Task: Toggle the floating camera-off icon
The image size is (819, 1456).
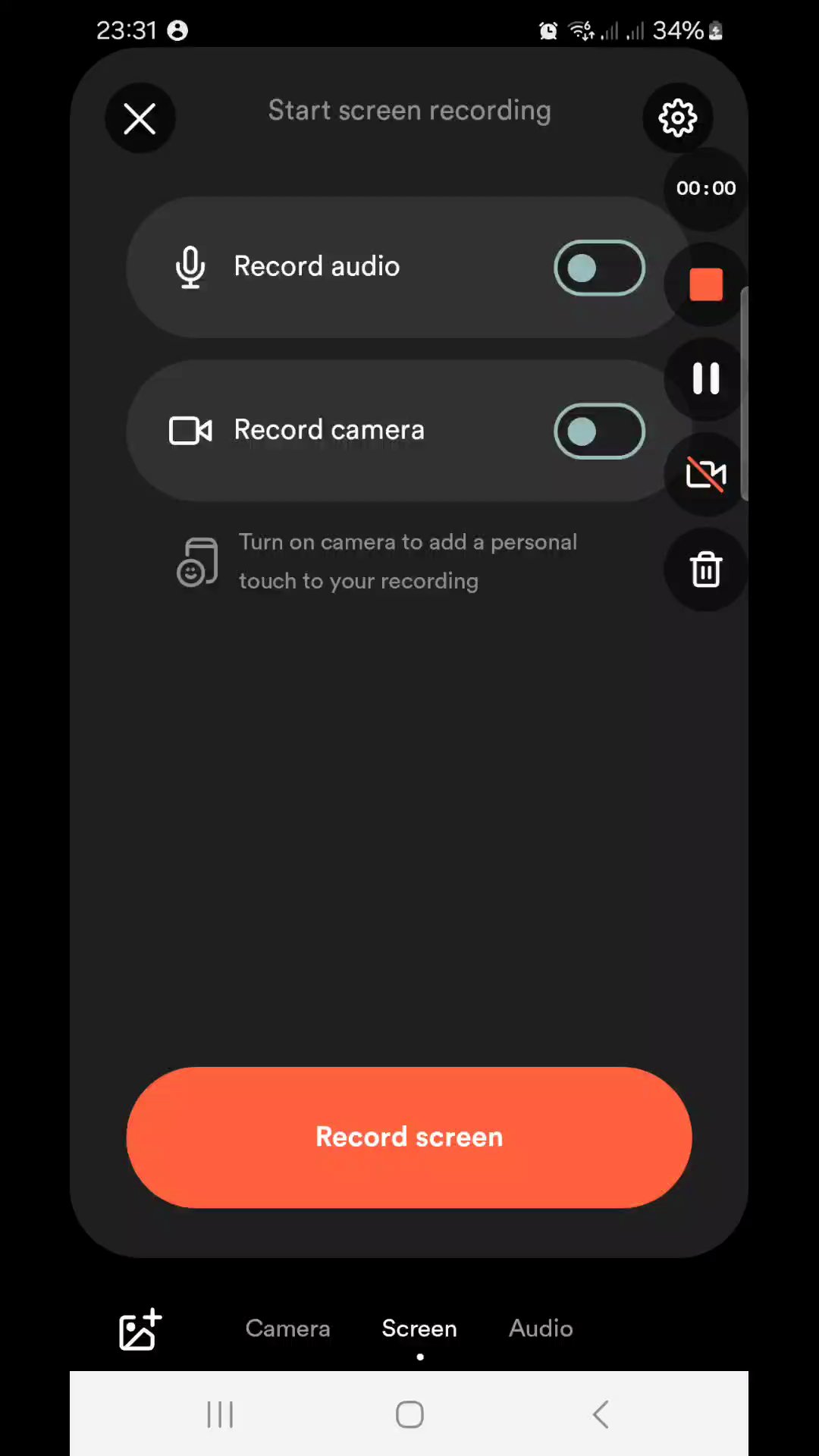Action: click(x=706, y=475)
